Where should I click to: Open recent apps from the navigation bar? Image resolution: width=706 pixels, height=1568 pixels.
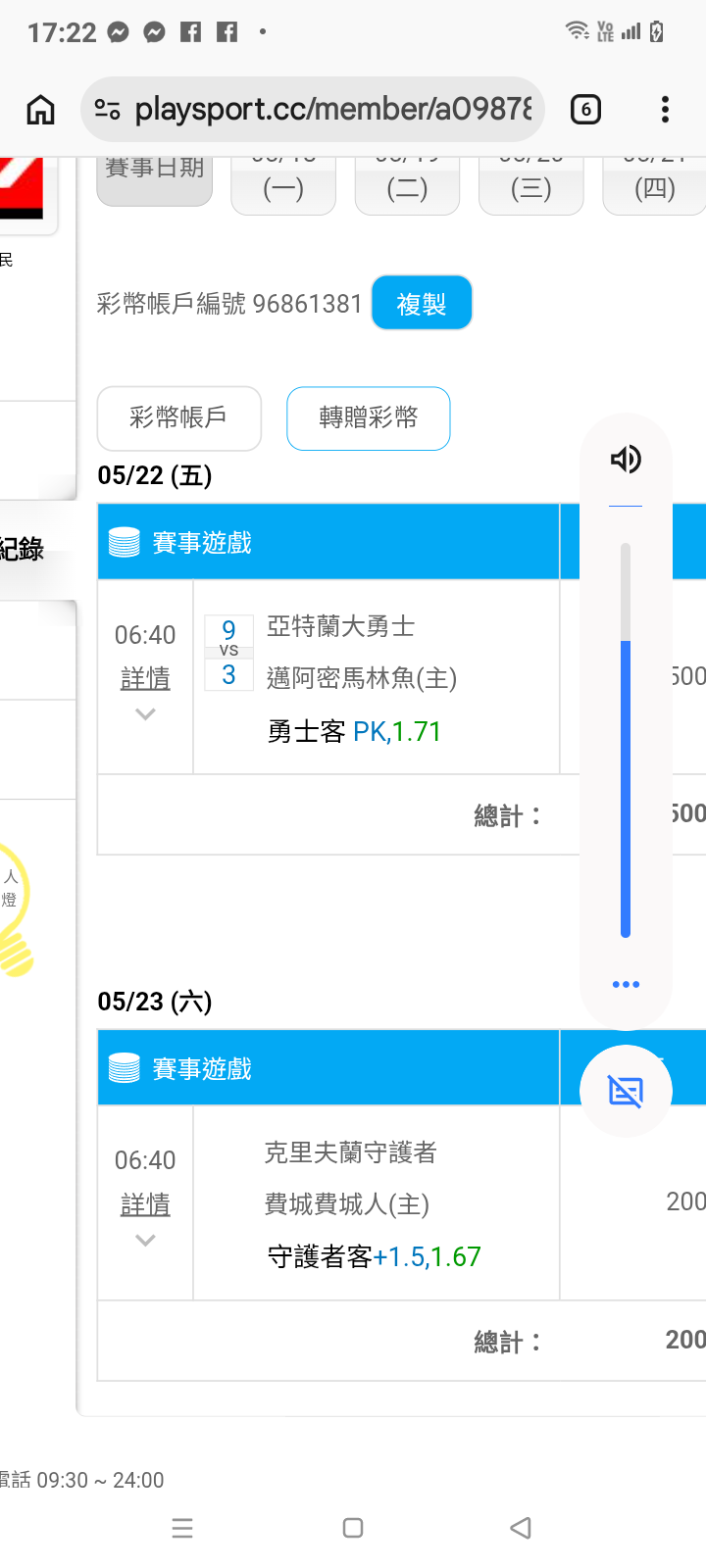tap(182, 1528)
